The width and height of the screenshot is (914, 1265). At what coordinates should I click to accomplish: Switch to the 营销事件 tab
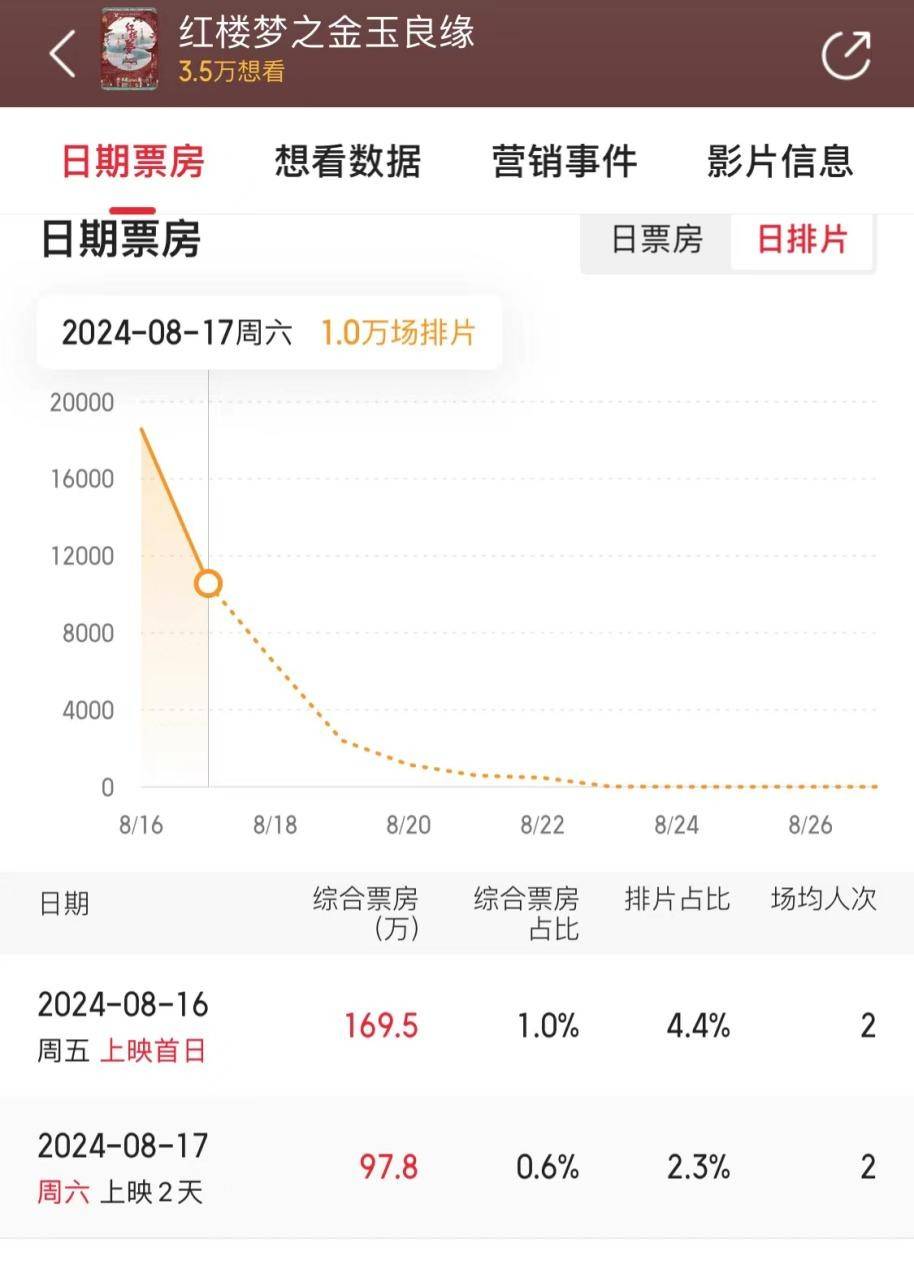pos(564,160)
